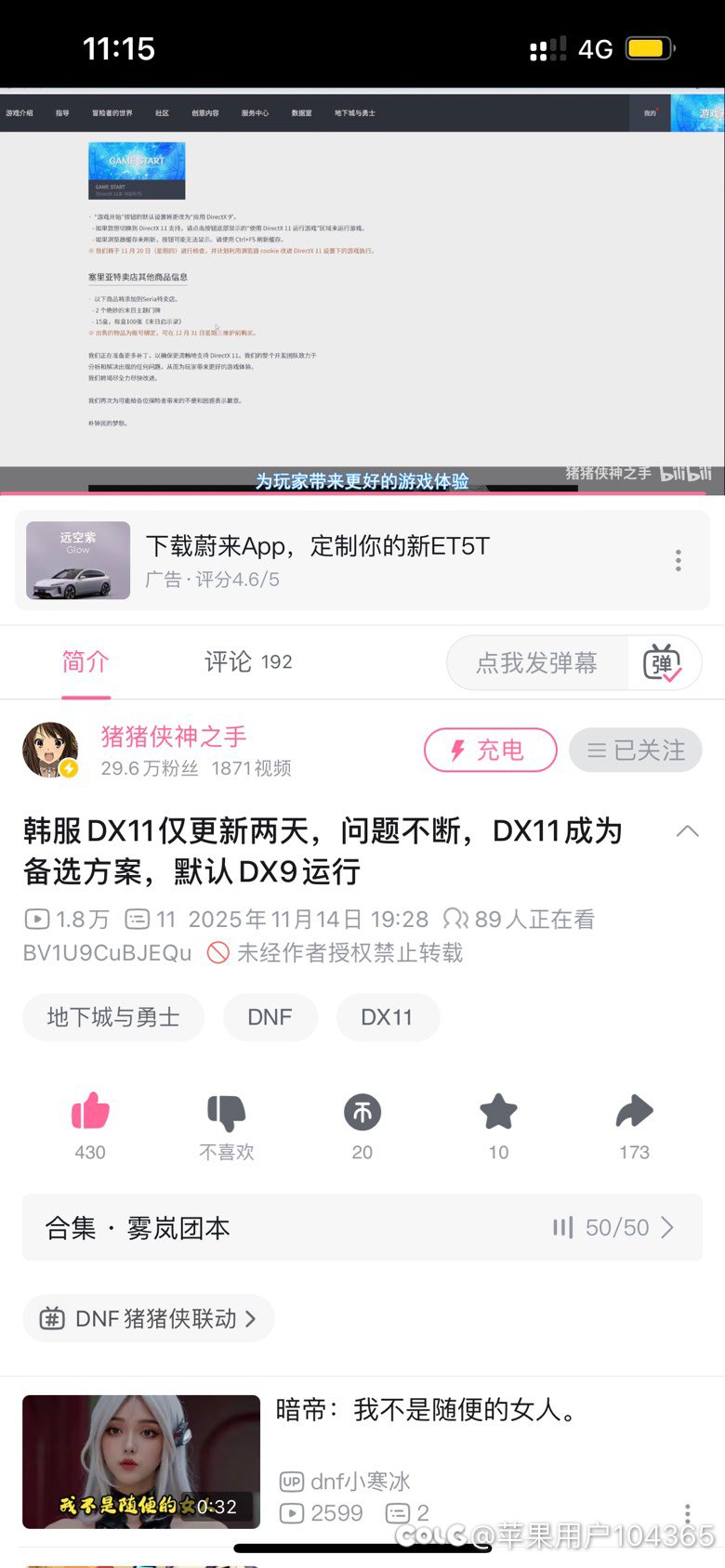
Task: Open the uploader 猪猪侠神之手's avatar
Action: [x=50, y=748]
